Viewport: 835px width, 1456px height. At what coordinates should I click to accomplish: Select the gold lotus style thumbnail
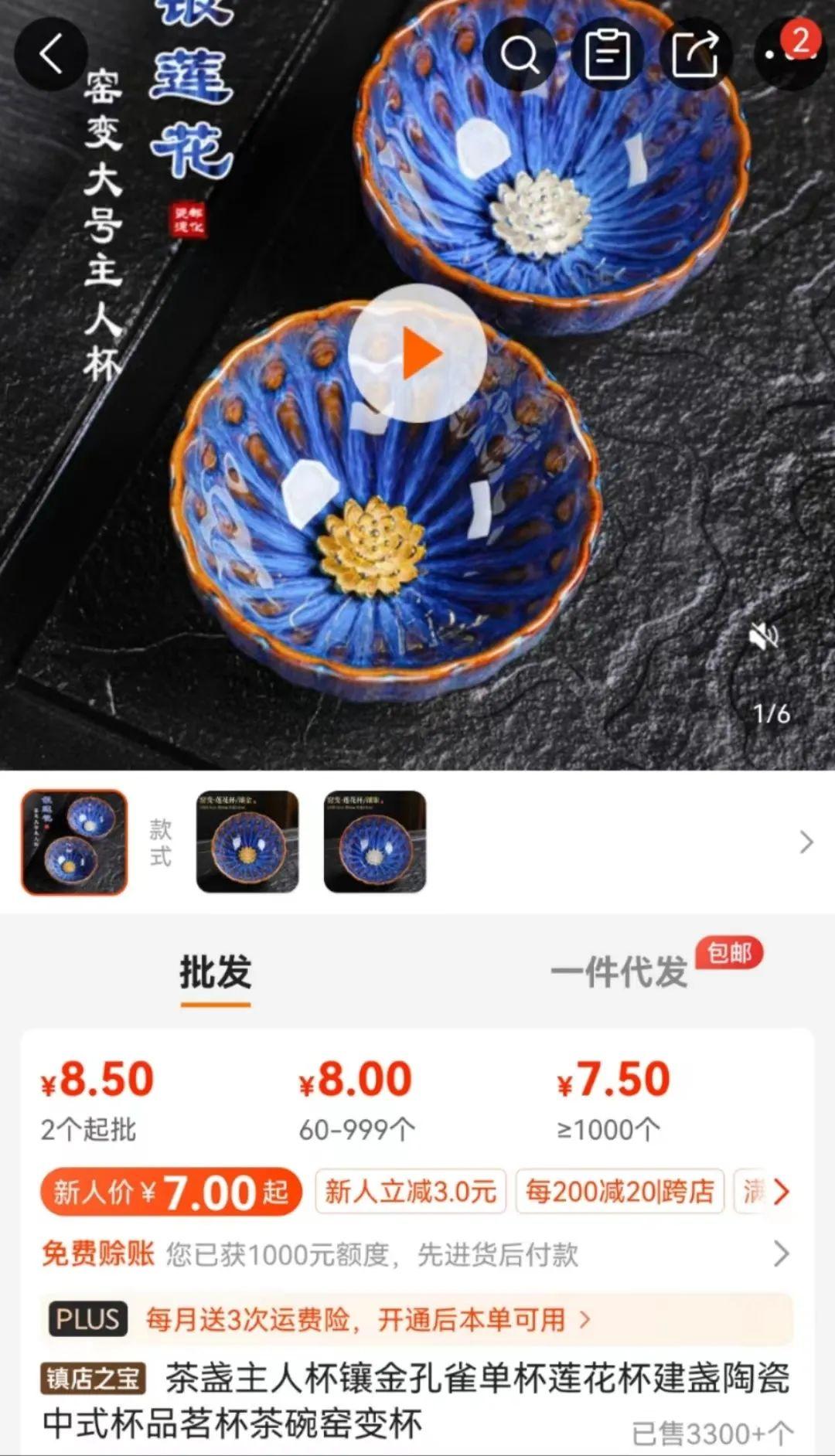click(x=247, y=842)
